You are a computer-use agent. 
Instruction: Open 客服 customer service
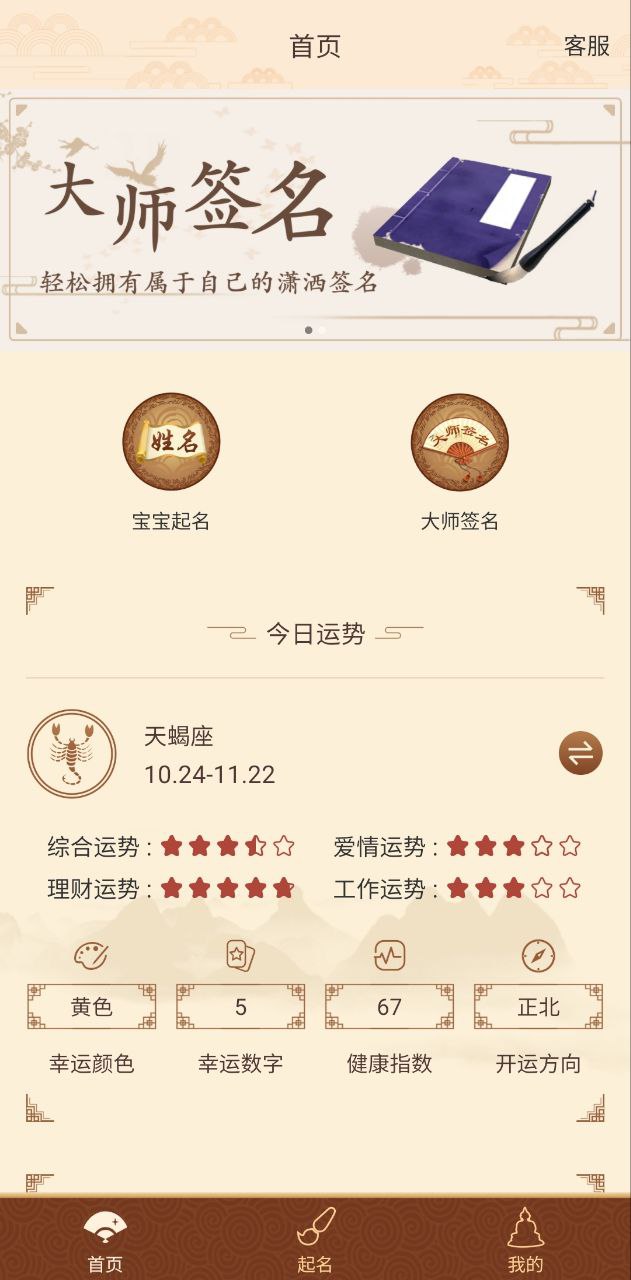[586, 46]
